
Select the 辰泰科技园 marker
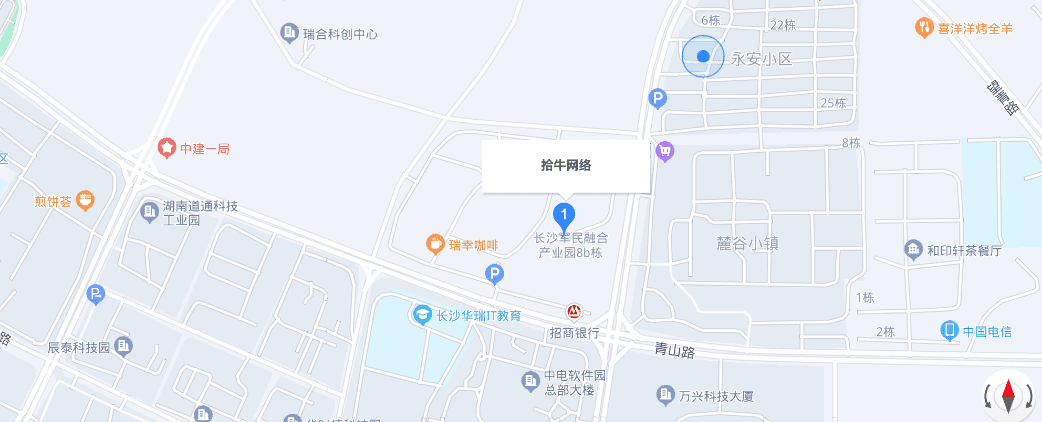124,347
